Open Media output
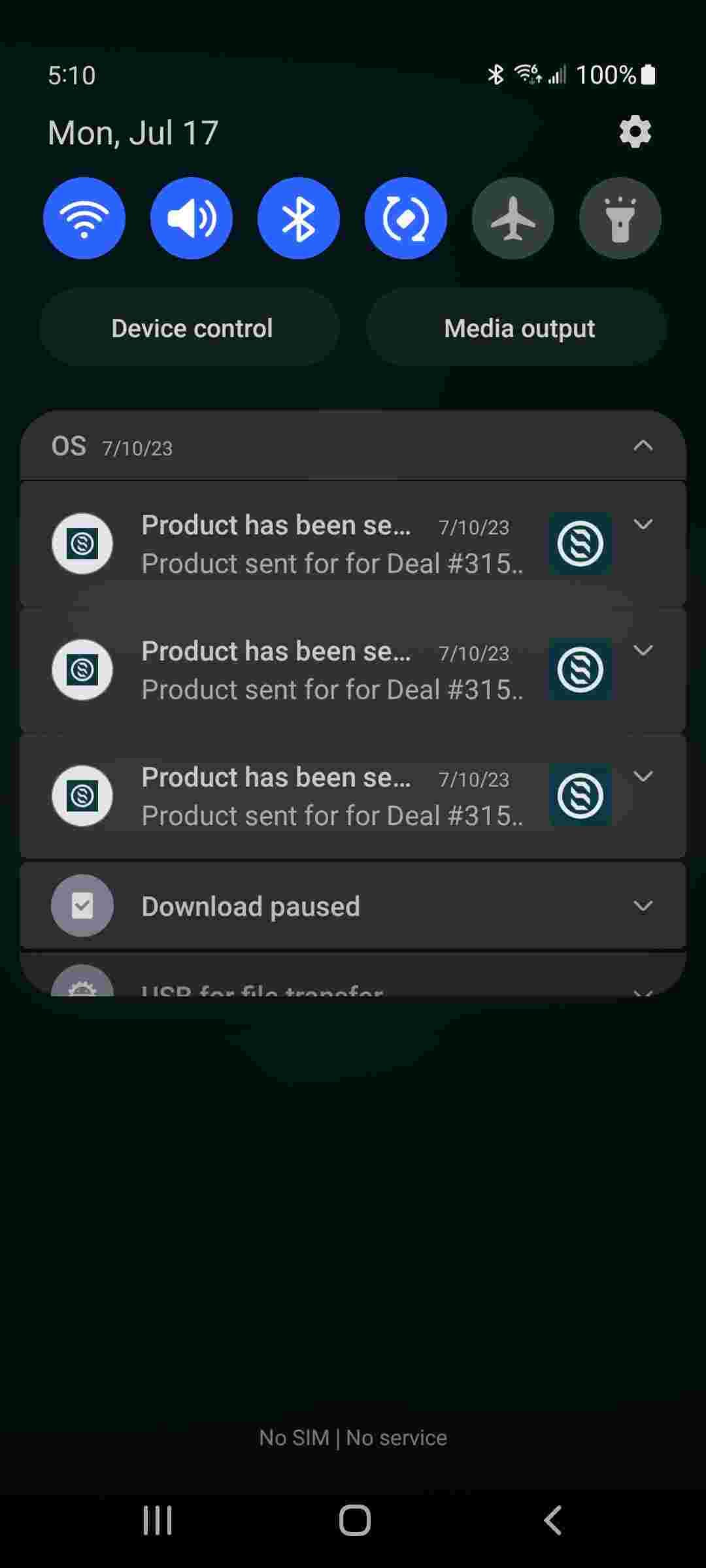The height and width of the screenshot is (1568, 706). pos(518,328)
